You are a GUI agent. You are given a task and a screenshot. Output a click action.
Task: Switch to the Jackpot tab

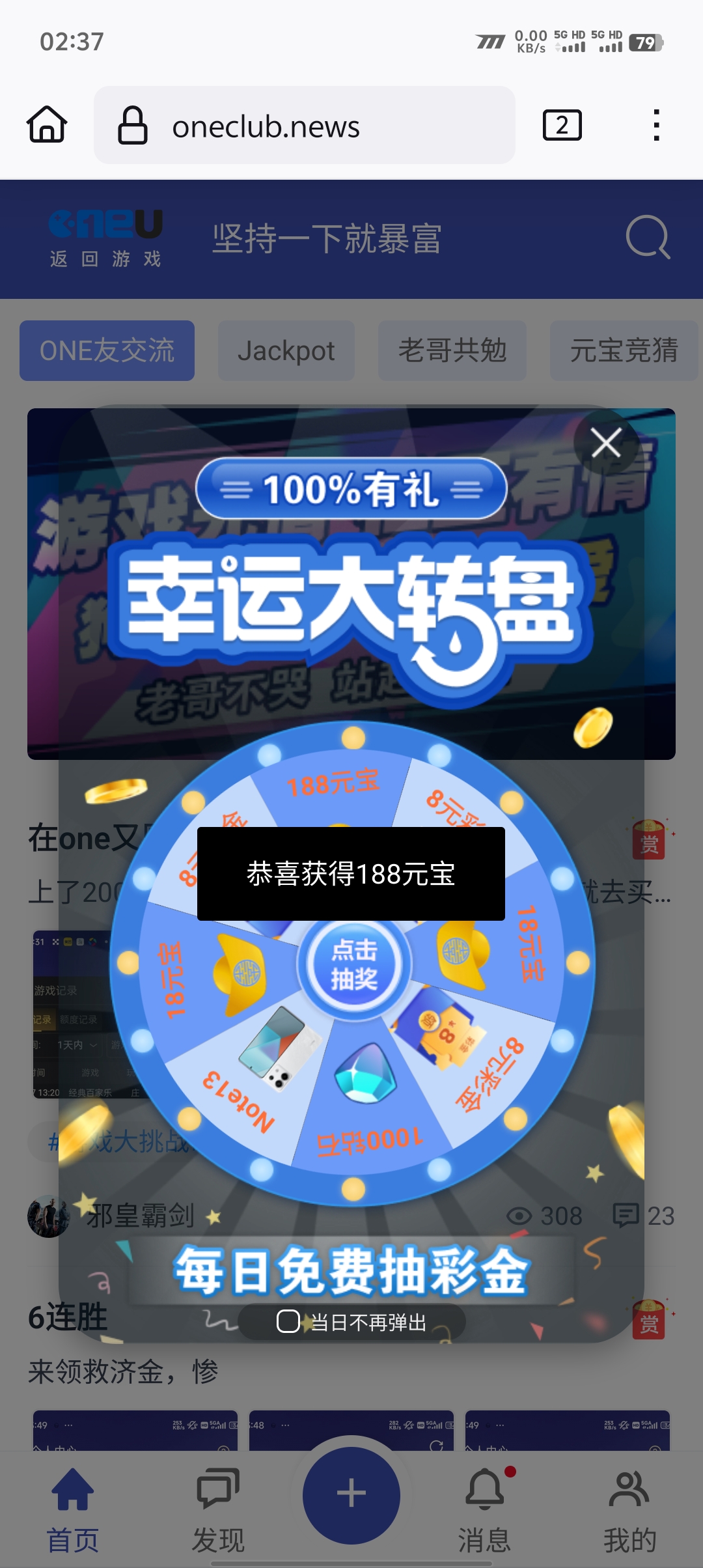coord(286,350)
